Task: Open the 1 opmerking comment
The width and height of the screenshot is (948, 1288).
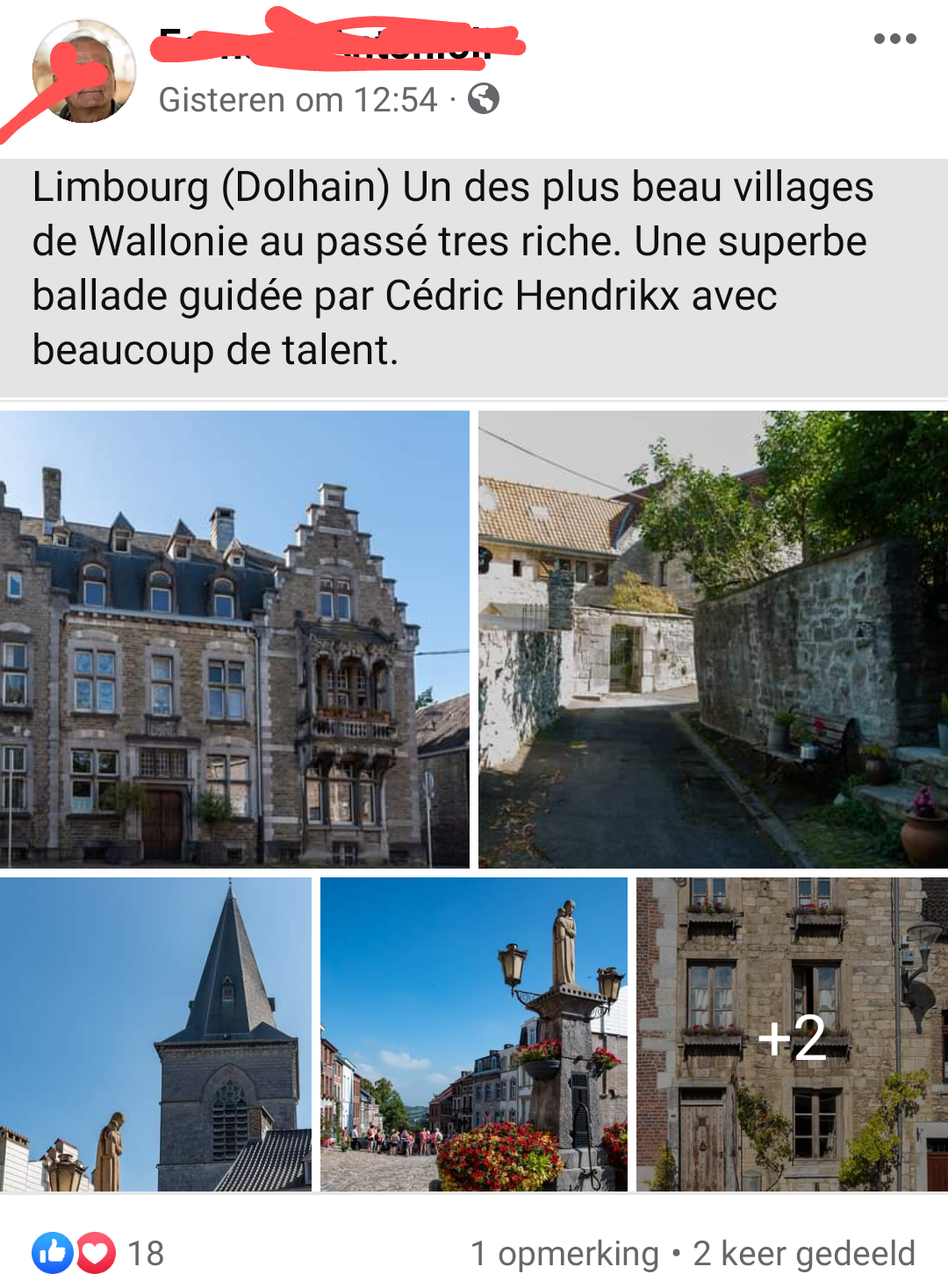Action: point(564,1253)
